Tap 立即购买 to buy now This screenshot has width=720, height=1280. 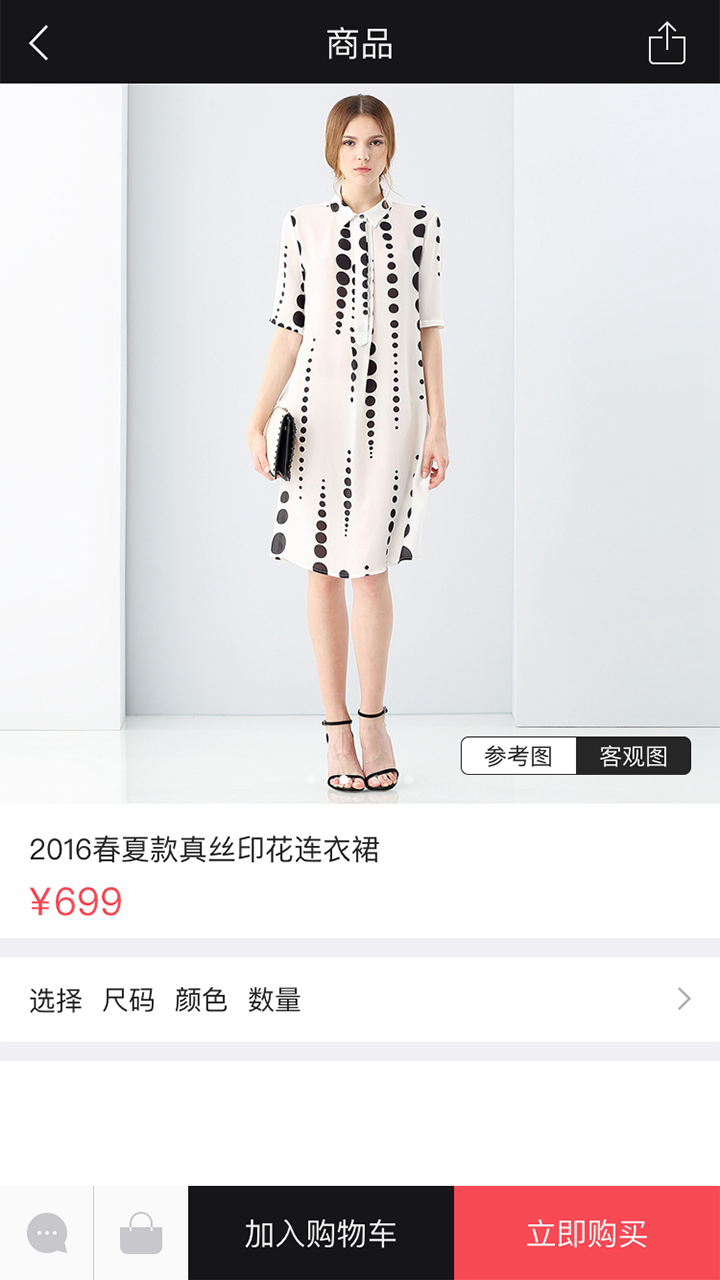587,1233
